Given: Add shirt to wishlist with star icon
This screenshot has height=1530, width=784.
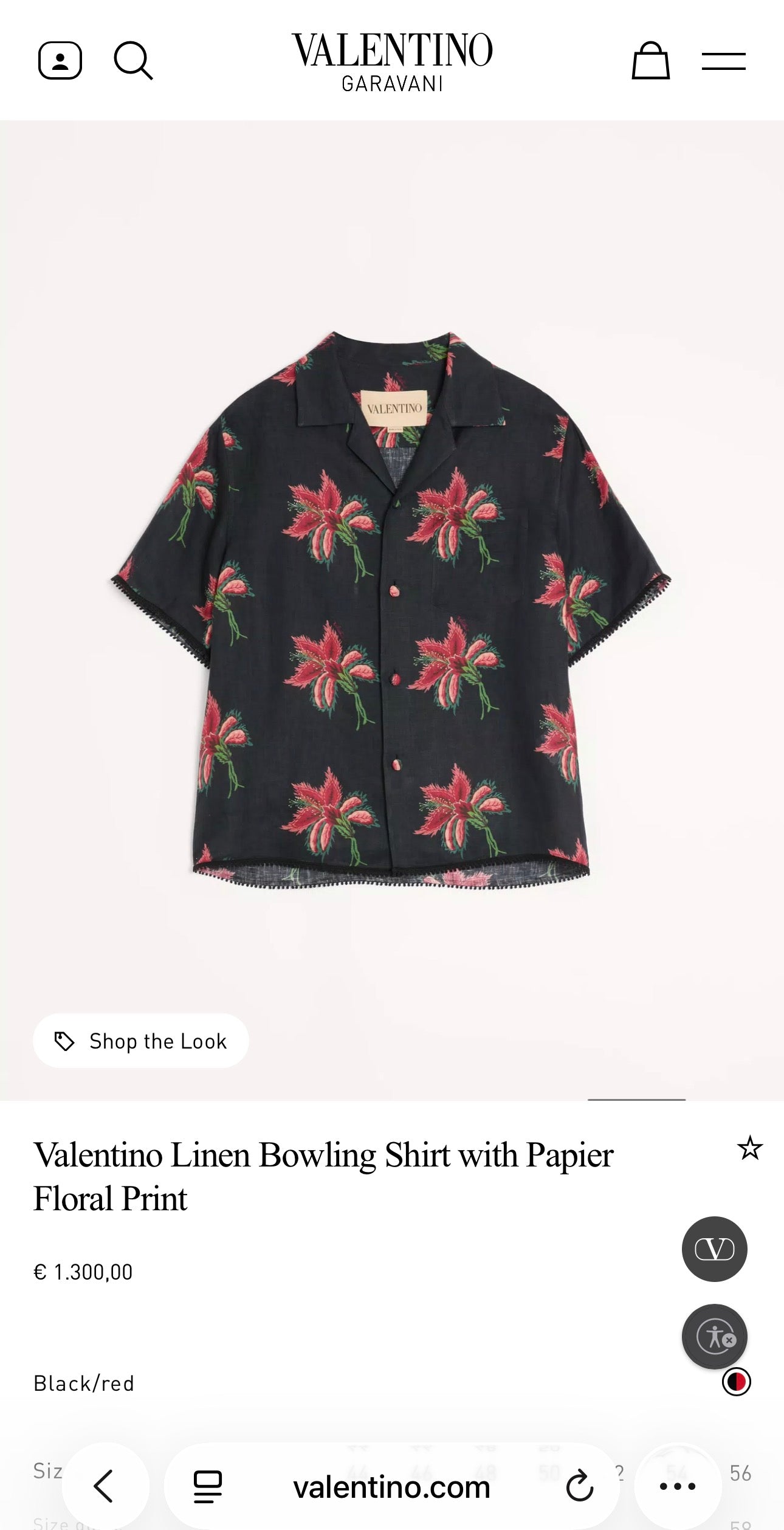Looking at the screenshot, I should (x=749, y=1148).
